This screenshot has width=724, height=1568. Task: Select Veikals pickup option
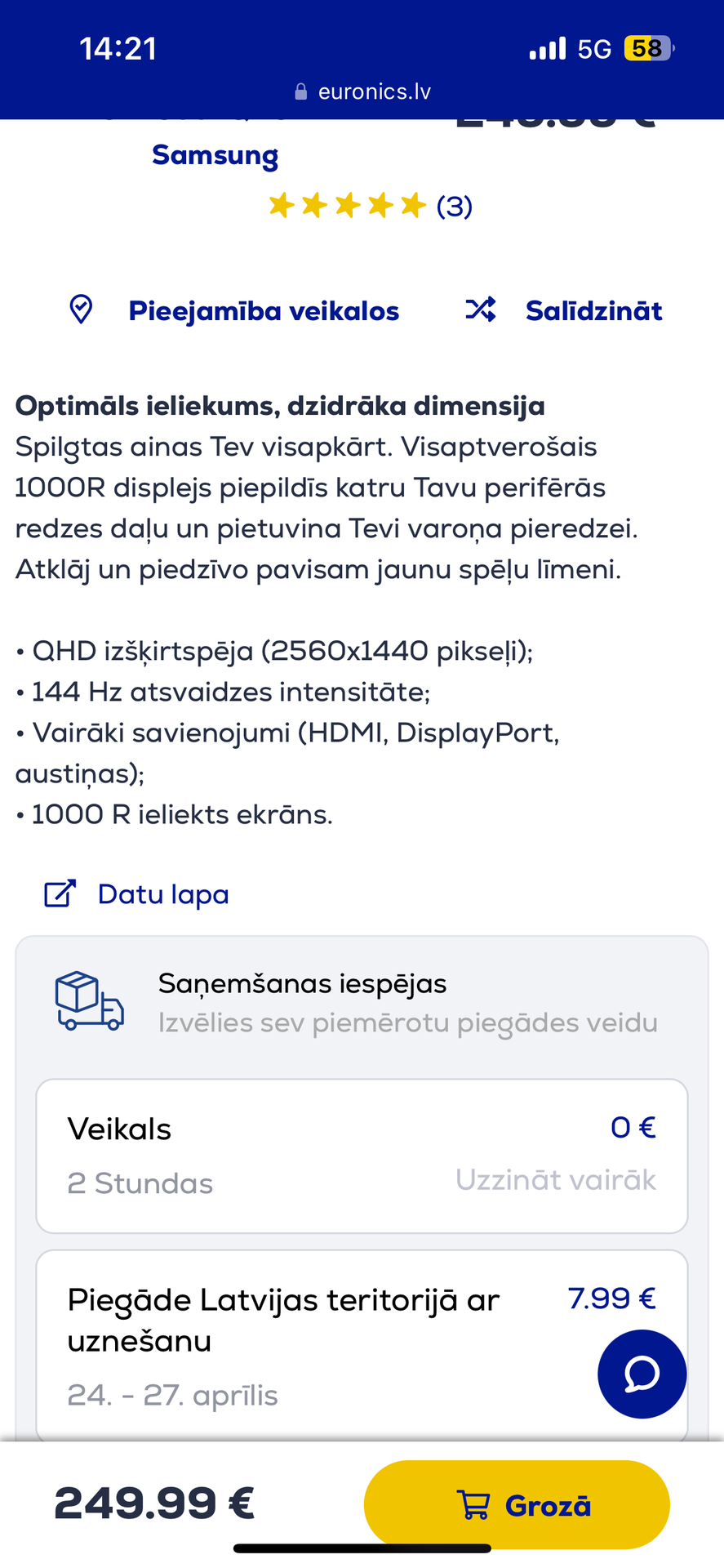tap(245, 1155)
